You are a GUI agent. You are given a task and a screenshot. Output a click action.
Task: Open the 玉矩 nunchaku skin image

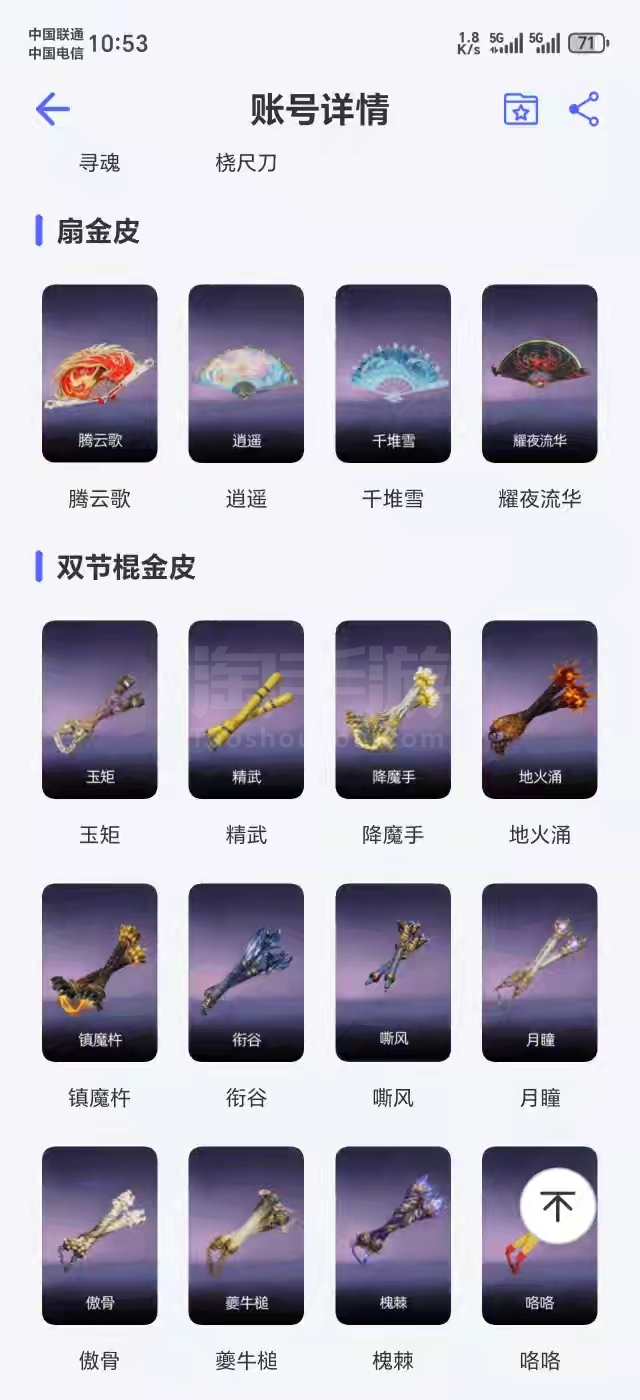100,710
